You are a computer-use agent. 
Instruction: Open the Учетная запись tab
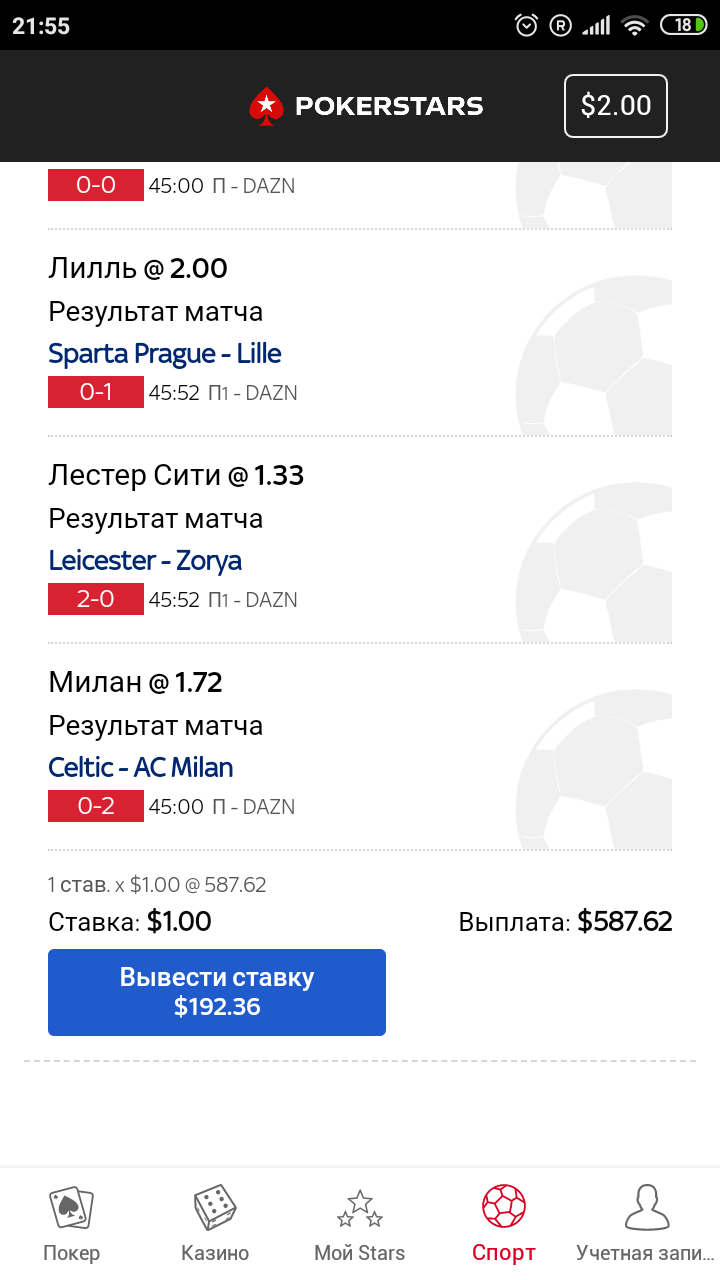[x=648, y=1223]
